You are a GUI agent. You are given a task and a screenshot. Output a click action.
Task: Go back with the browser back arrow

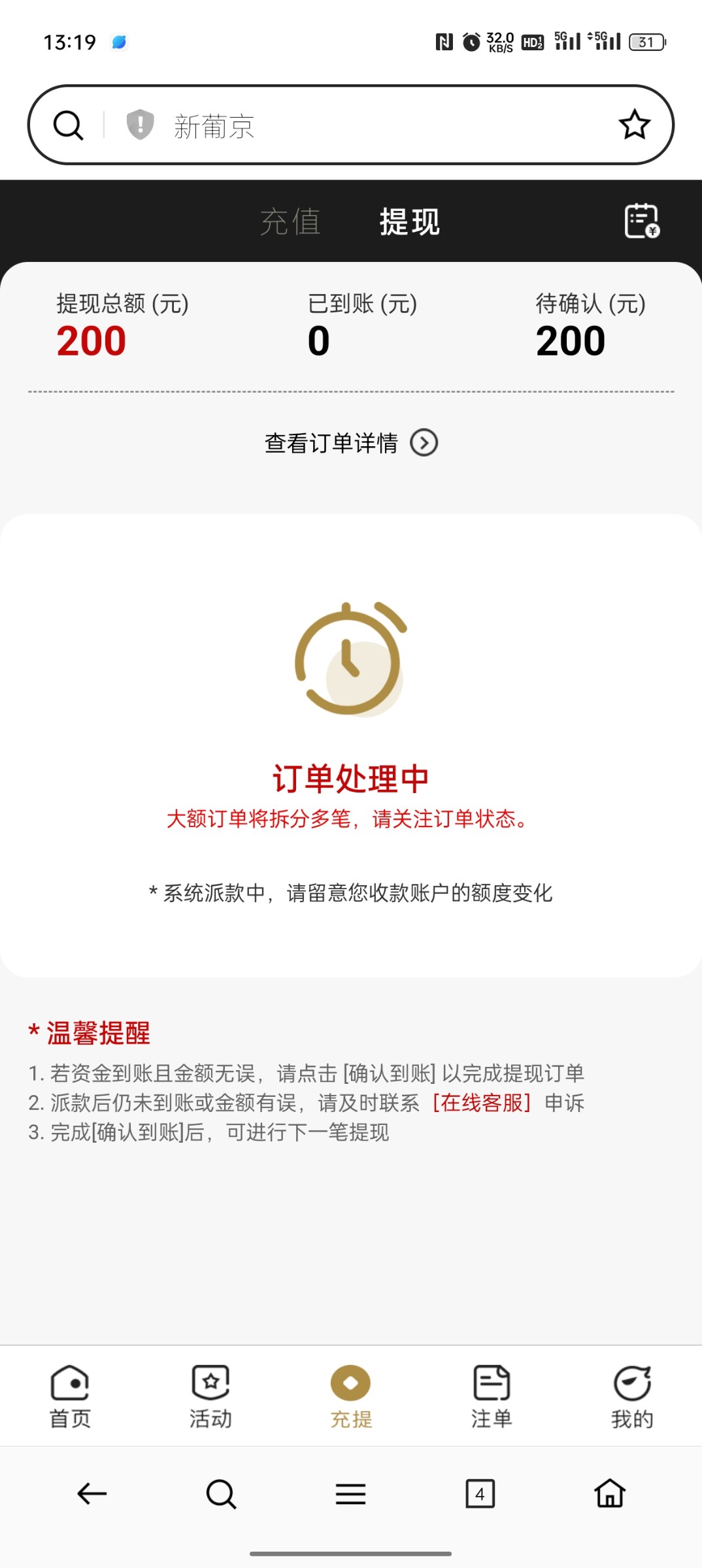click(x=92, y=1494)
